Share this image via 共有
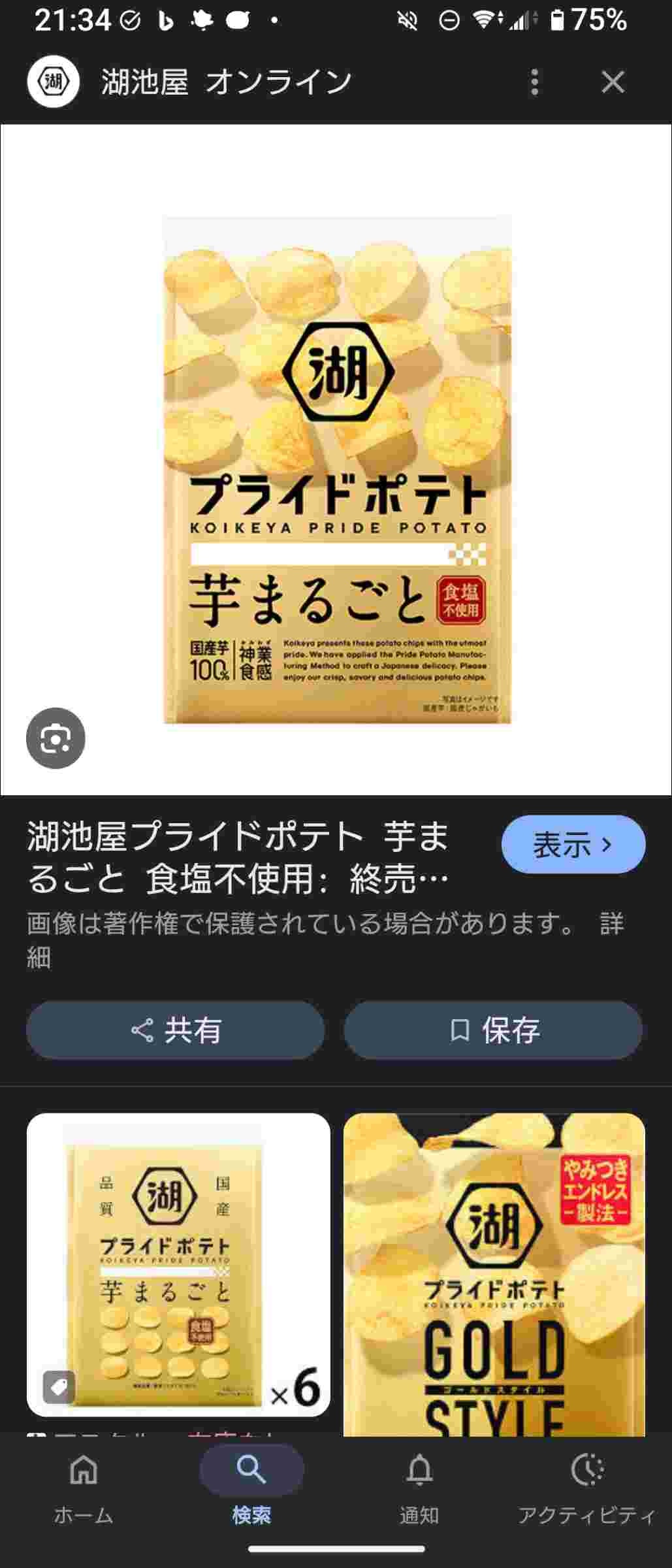Image resolution: width=672 pixels, height=1568 pixels. (x=175, y=1030)
